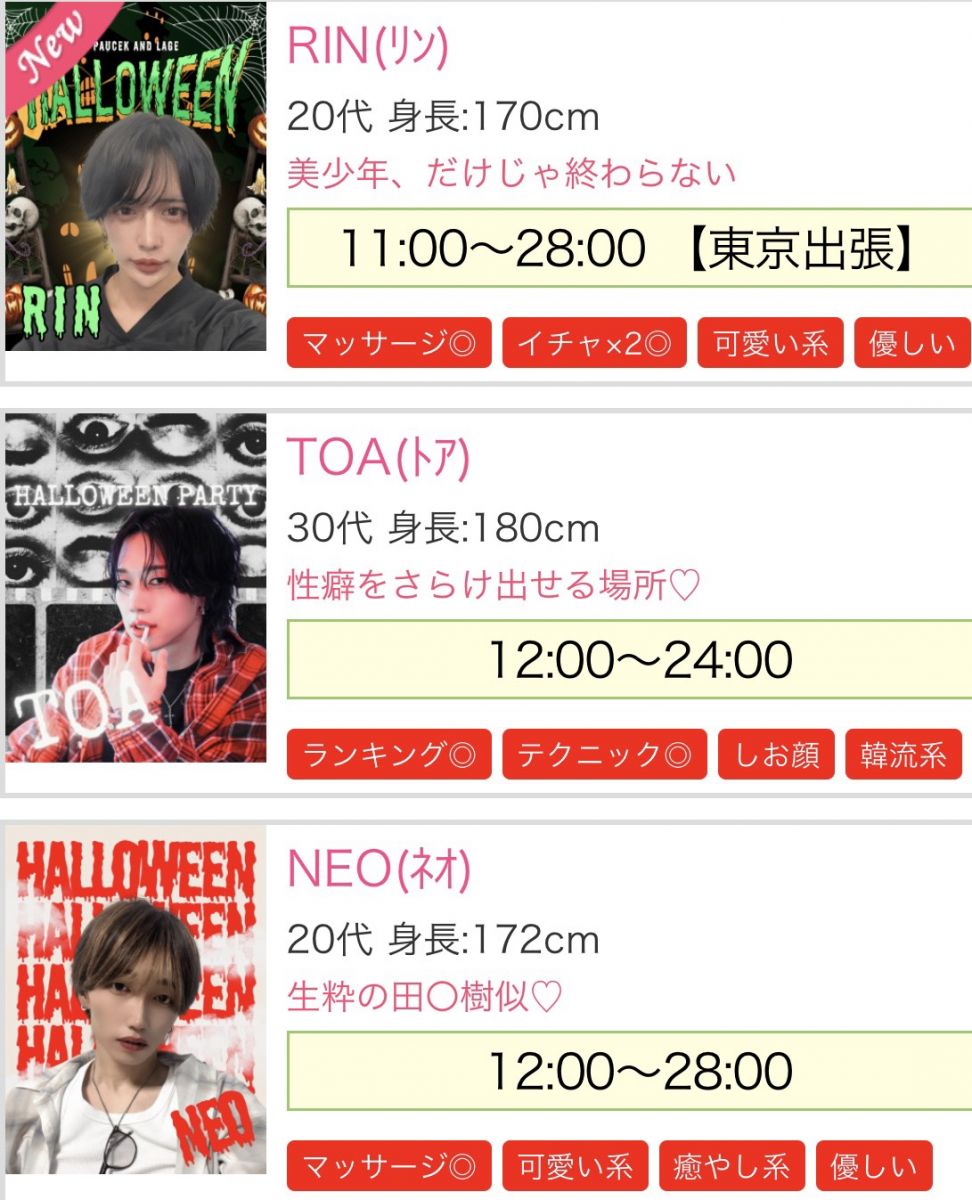Open NEO's profile photo tile
This screenshot has height=1200, width=972.
click(136, 1000)
